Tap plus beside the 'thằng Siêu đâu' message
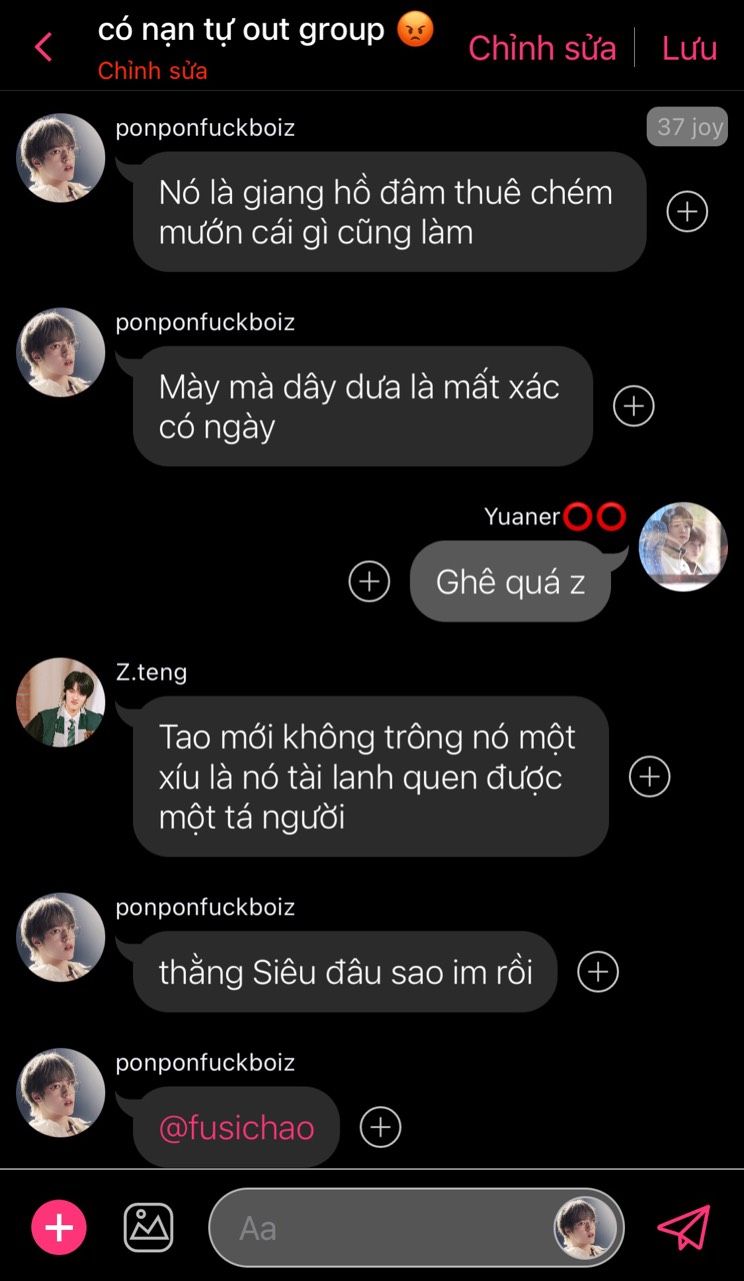The width and height of the screenshot is (744, 1281). click(x=598, y=971)
